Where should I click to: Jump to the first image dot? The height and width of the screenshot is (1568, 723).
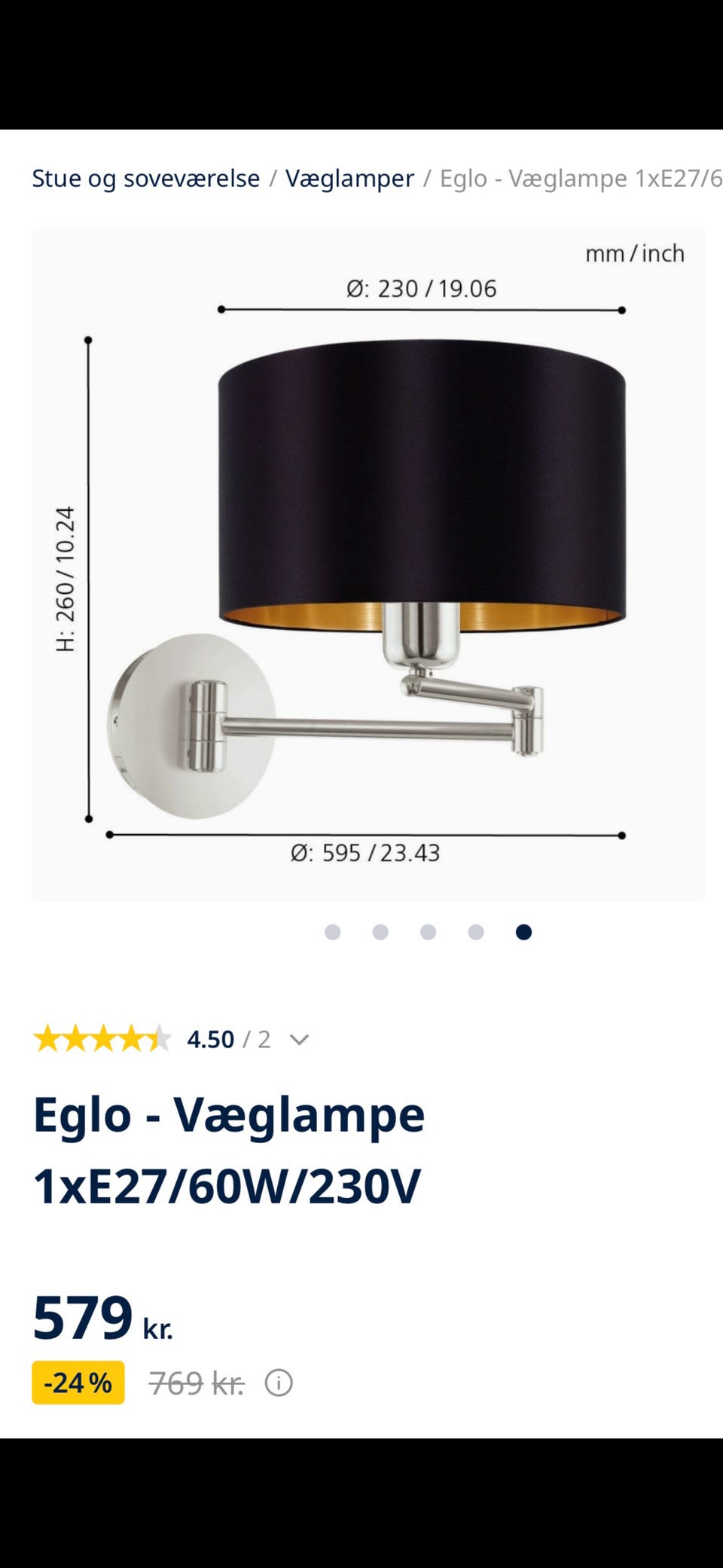point(332,932)
